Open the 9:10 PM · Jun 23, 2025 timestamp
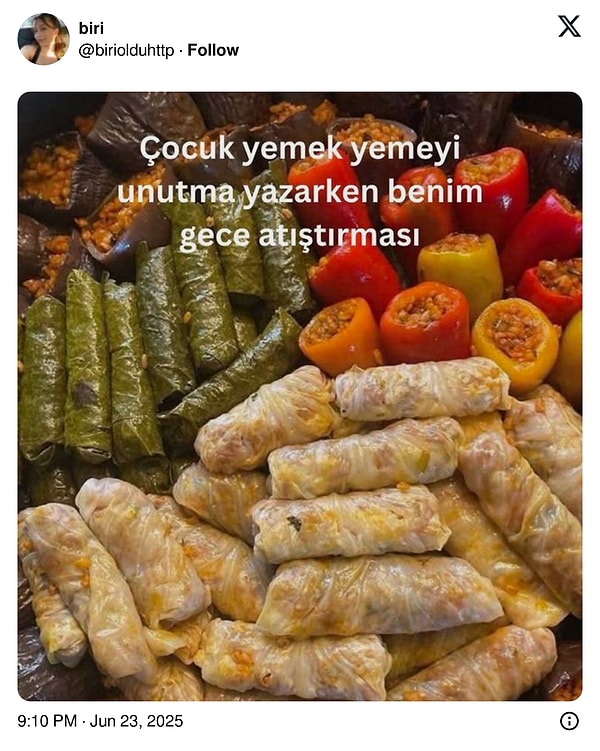This screenshot has height=751, width=600. tap(100, 720)
